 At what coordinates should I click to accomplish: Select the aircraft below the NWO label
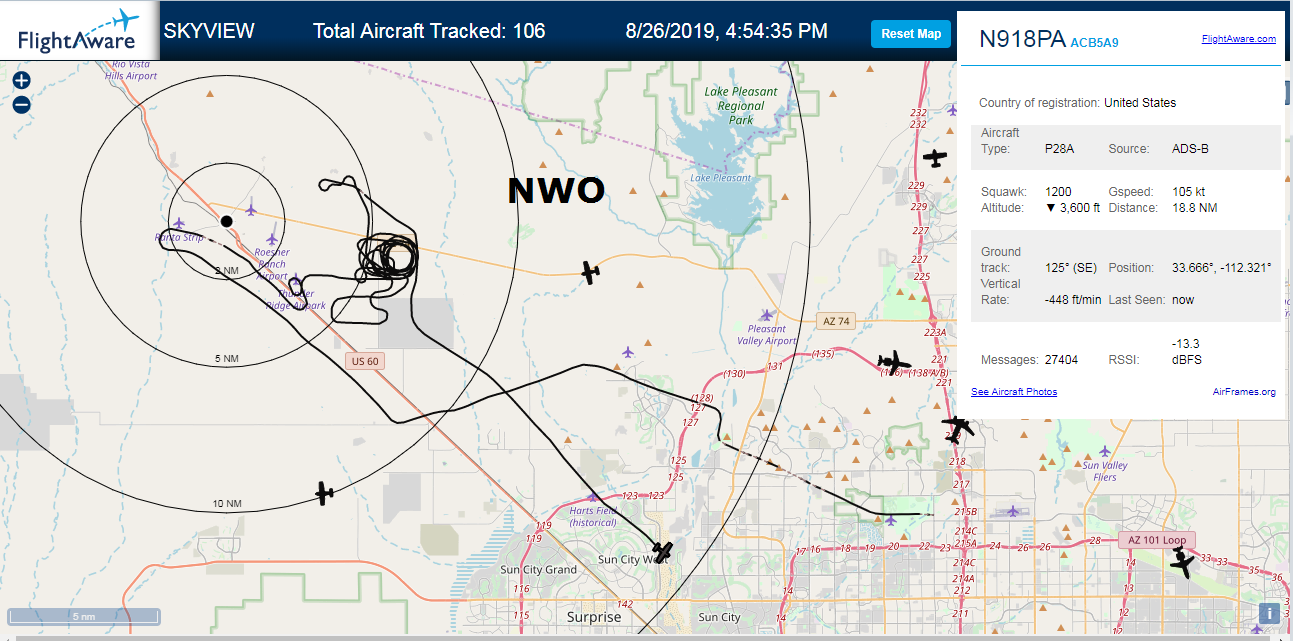591,272
